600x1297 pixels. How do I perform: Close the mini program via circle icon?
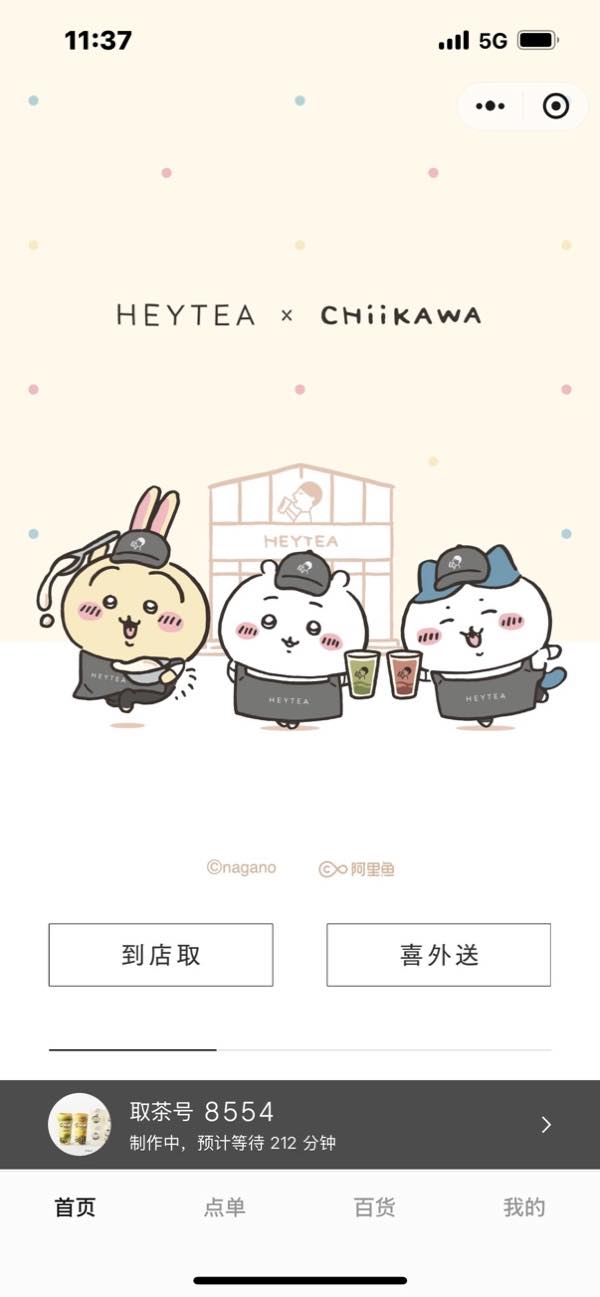(x=555, y=106)
